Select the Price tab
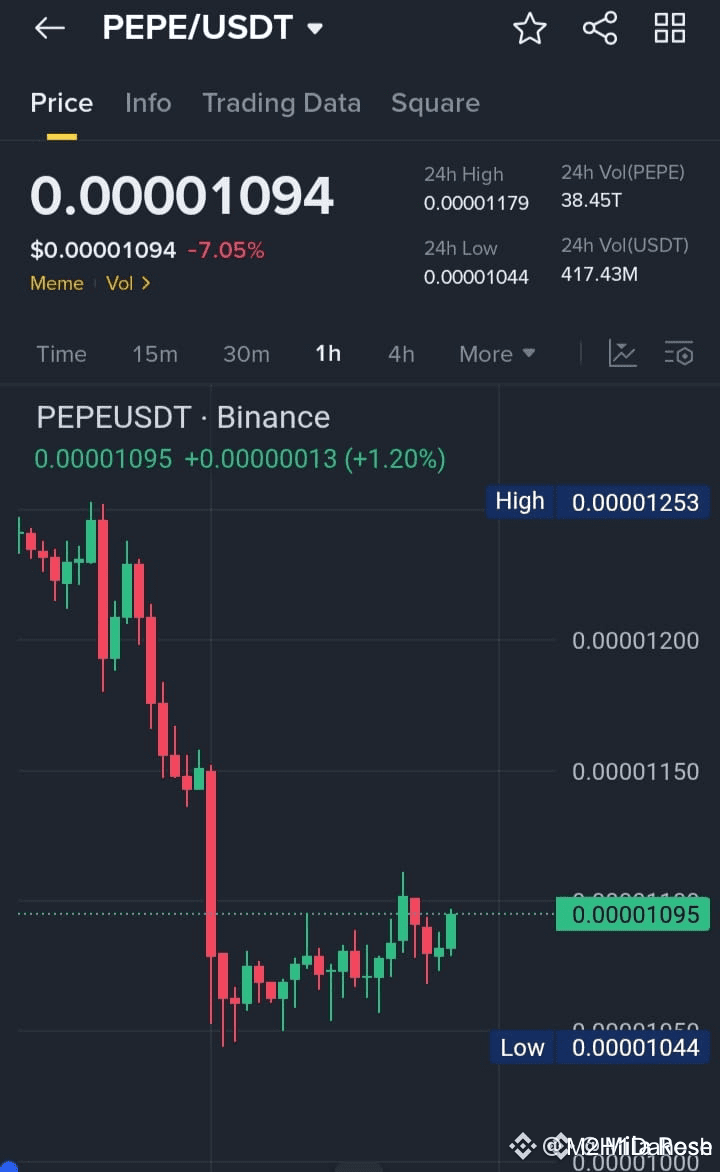This screenshot has height=1172, width=720. (x=61, y=103)
